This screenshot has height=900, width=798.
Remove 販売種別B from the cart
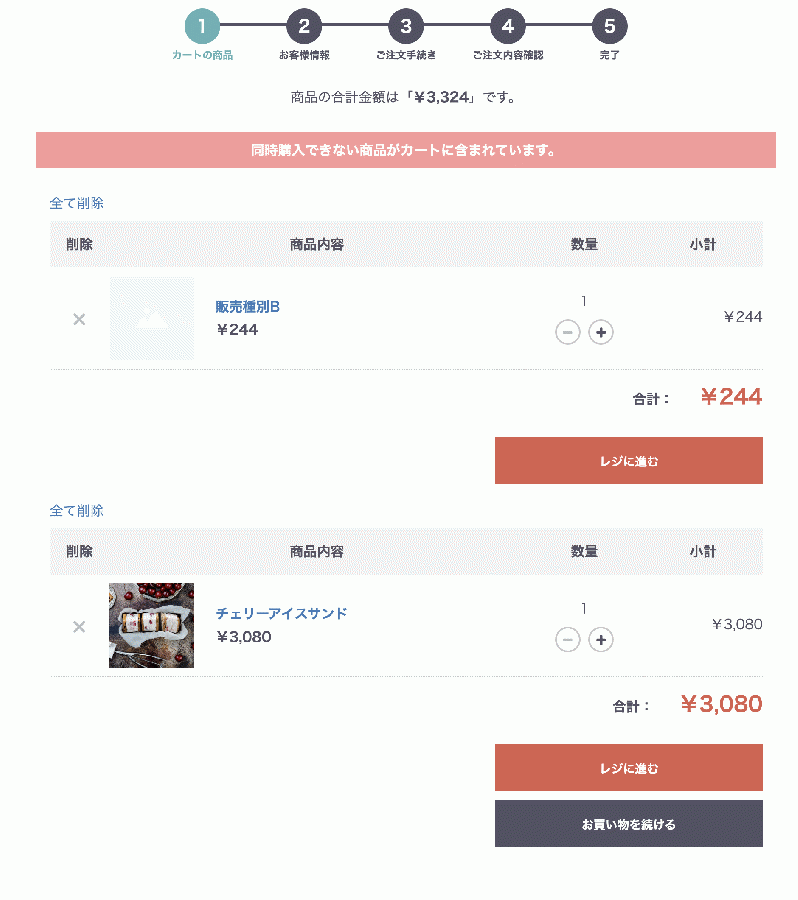pyautogui.click(x=79, y=319)
